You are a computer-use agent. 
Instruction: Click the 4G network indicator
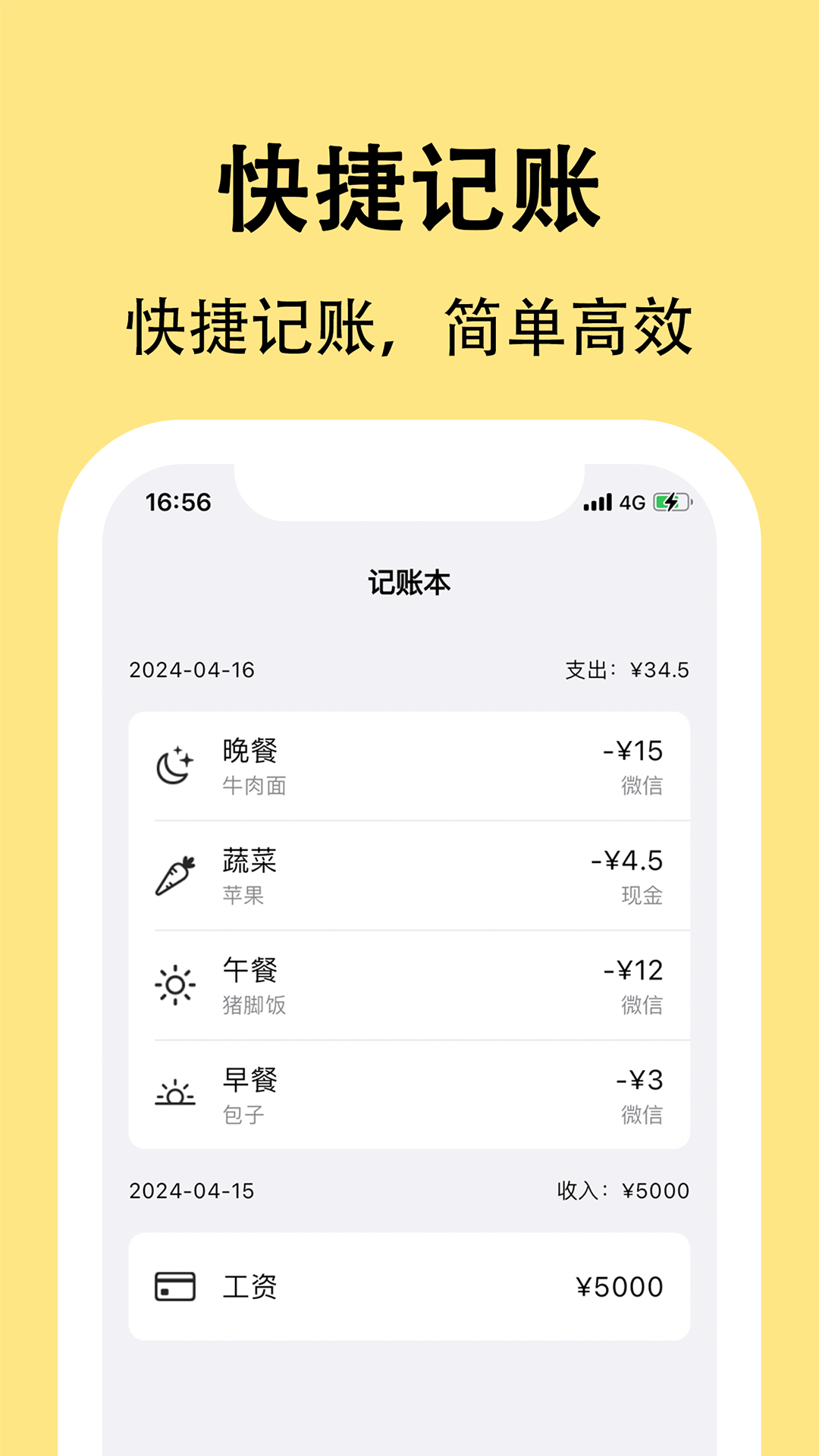(x=632, y=500)
